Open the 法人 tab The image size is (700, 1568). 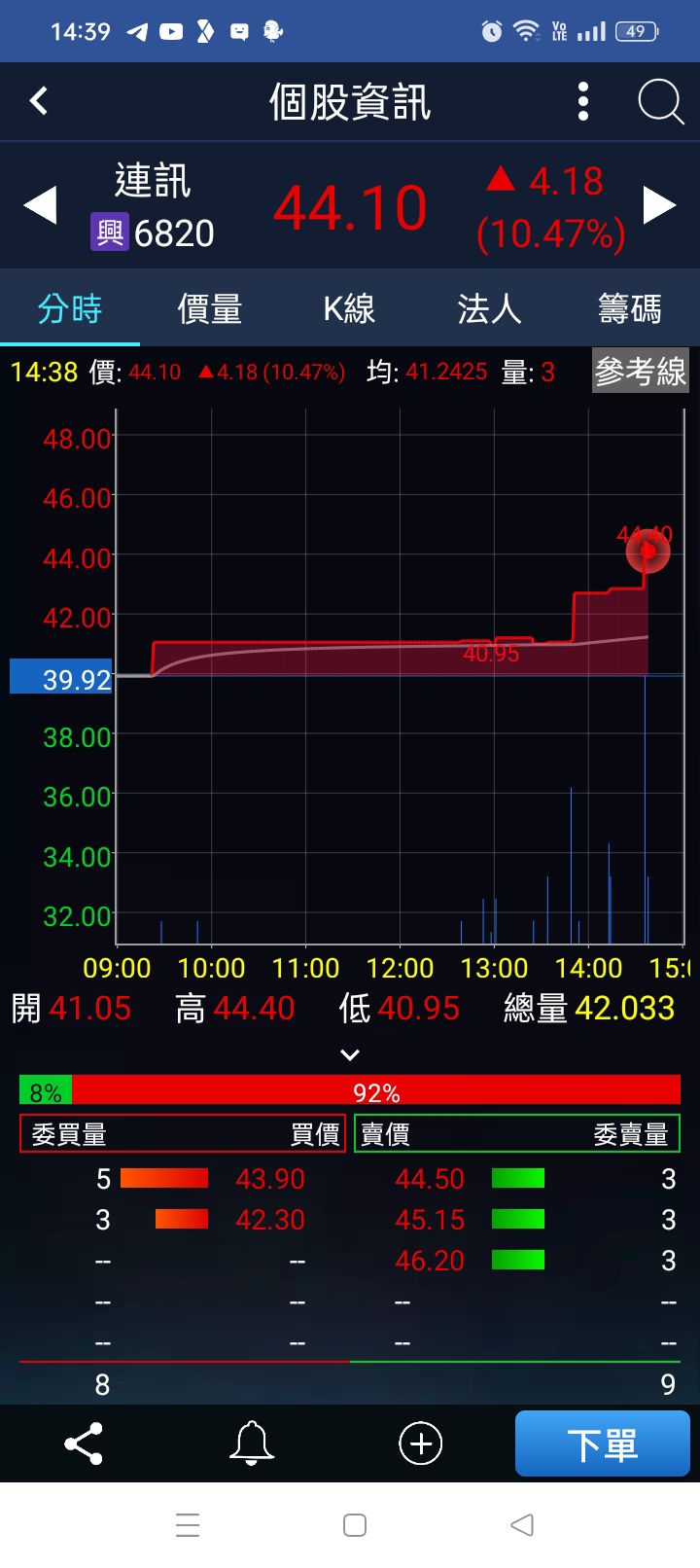tap(489, 309)
